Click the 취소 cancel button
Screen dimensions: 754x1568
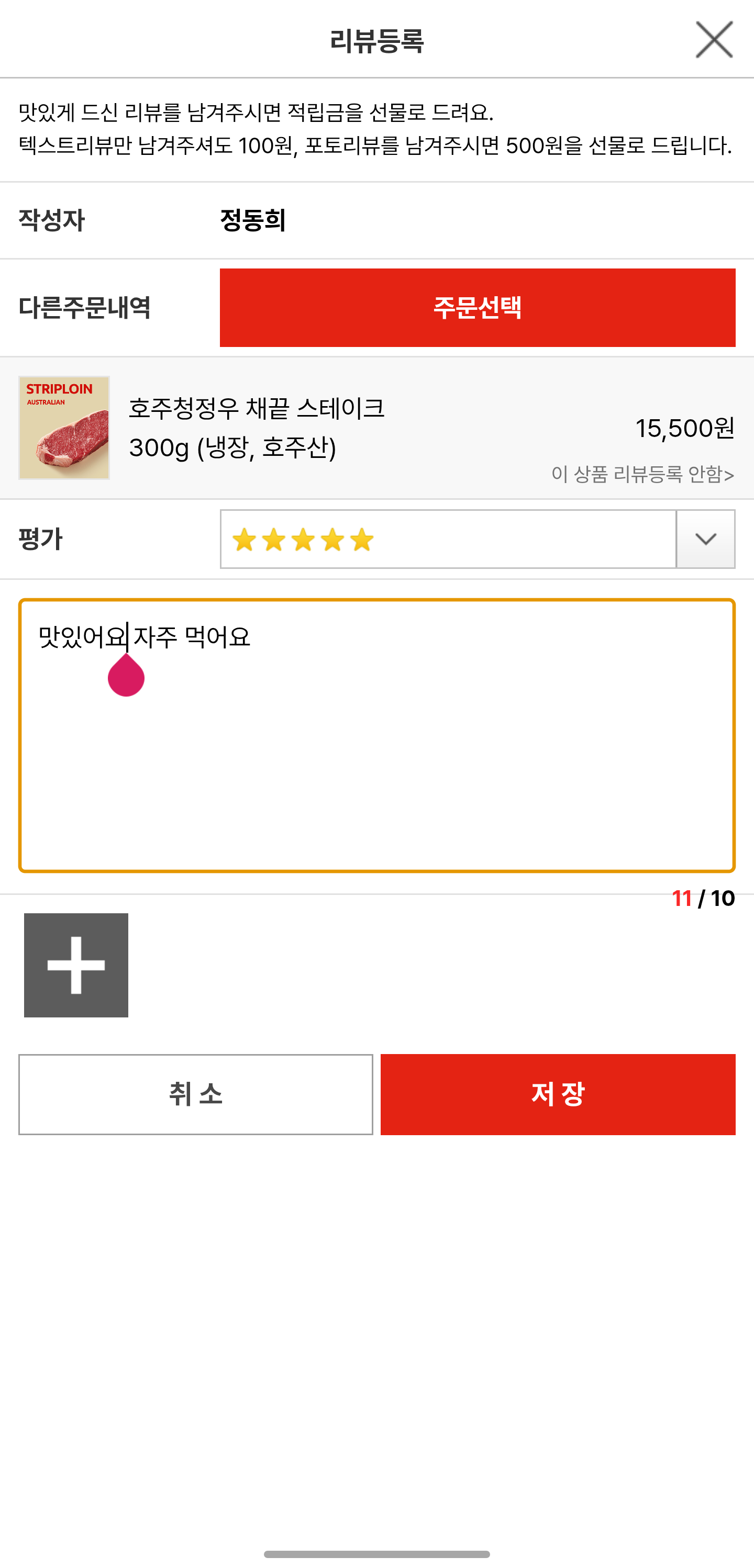point(196,1094)
